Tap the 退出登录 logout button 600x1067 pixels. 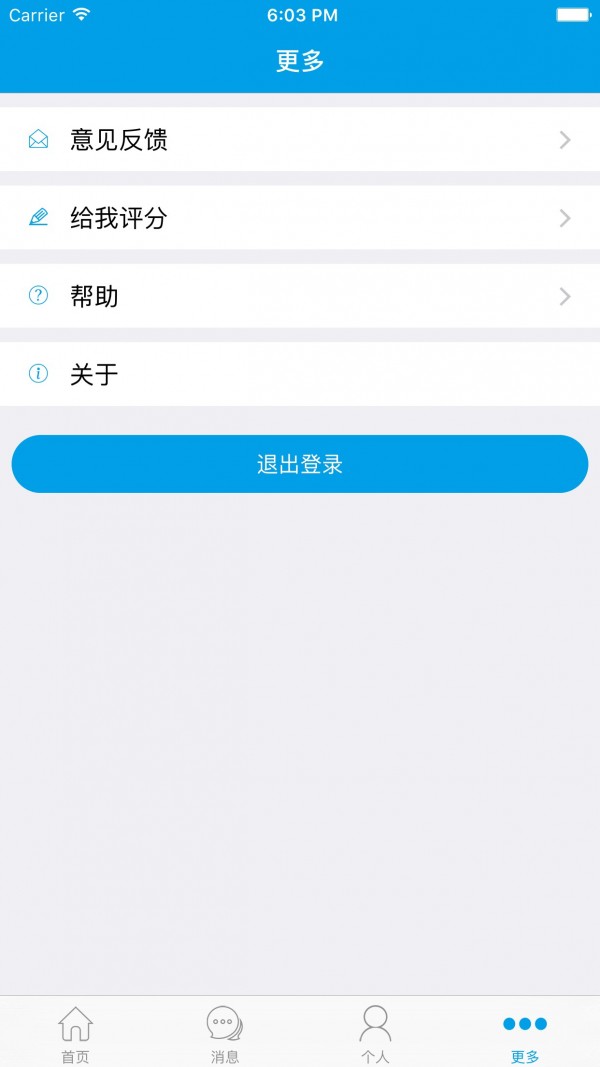click(x=300, y=464)
